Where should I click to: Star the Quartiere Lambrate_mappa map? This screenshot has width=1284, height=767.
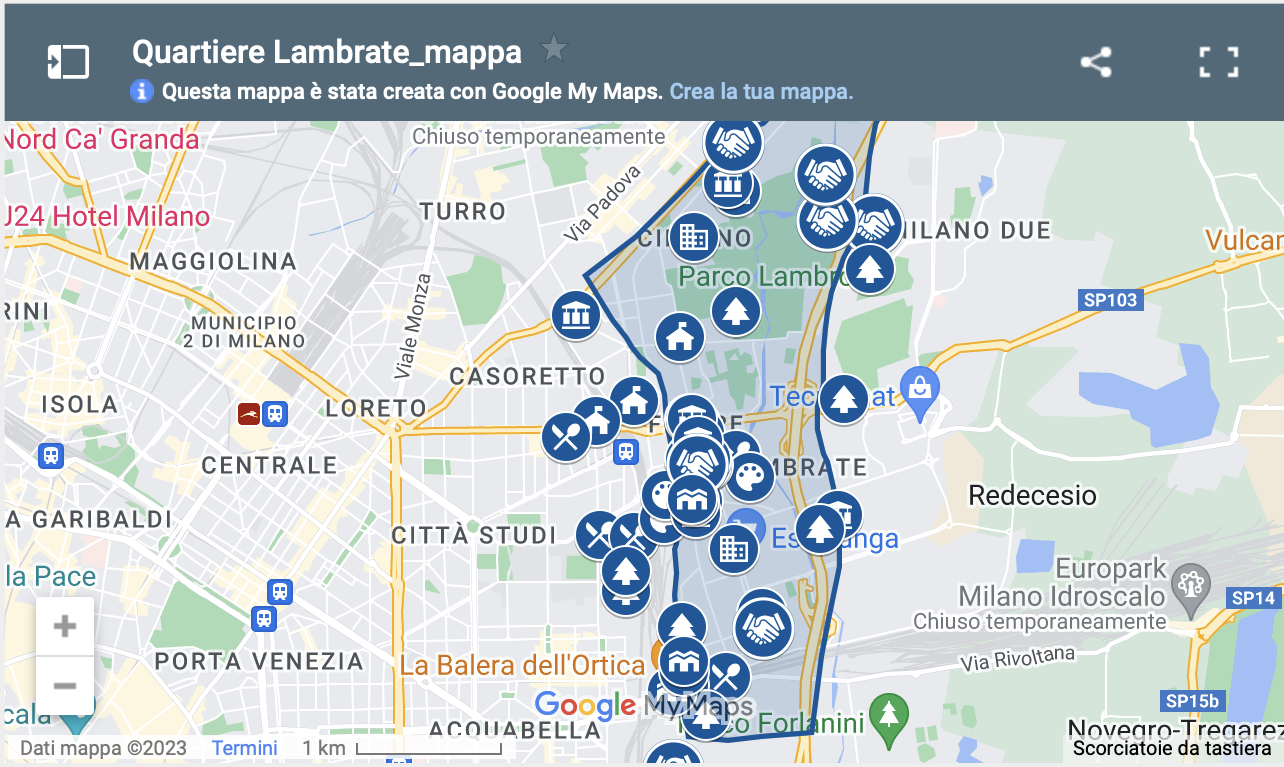tap(554, 49)
